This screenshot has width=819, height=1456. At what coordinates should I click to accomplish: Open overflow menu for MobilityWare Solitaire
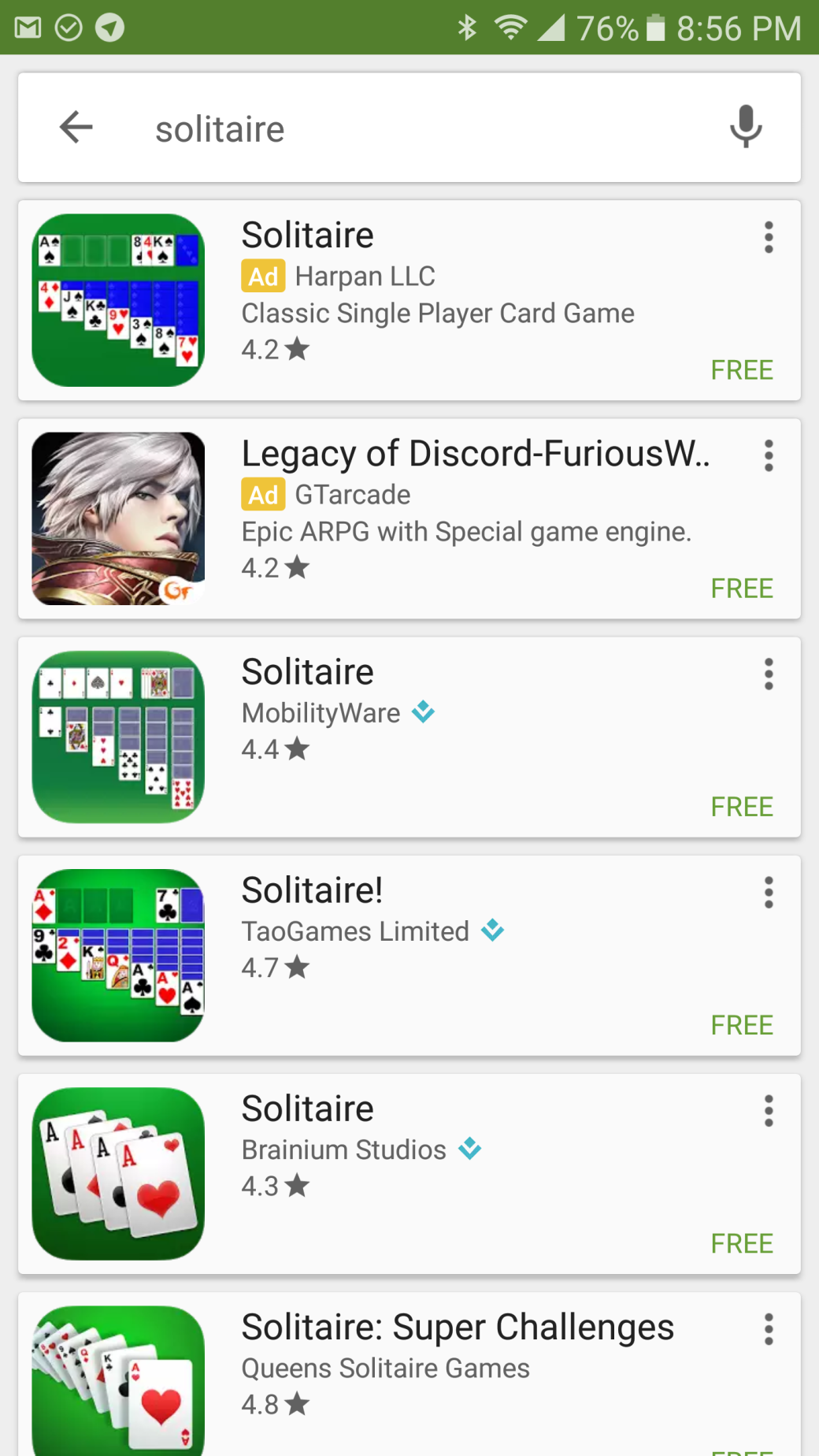click(769, 674)
